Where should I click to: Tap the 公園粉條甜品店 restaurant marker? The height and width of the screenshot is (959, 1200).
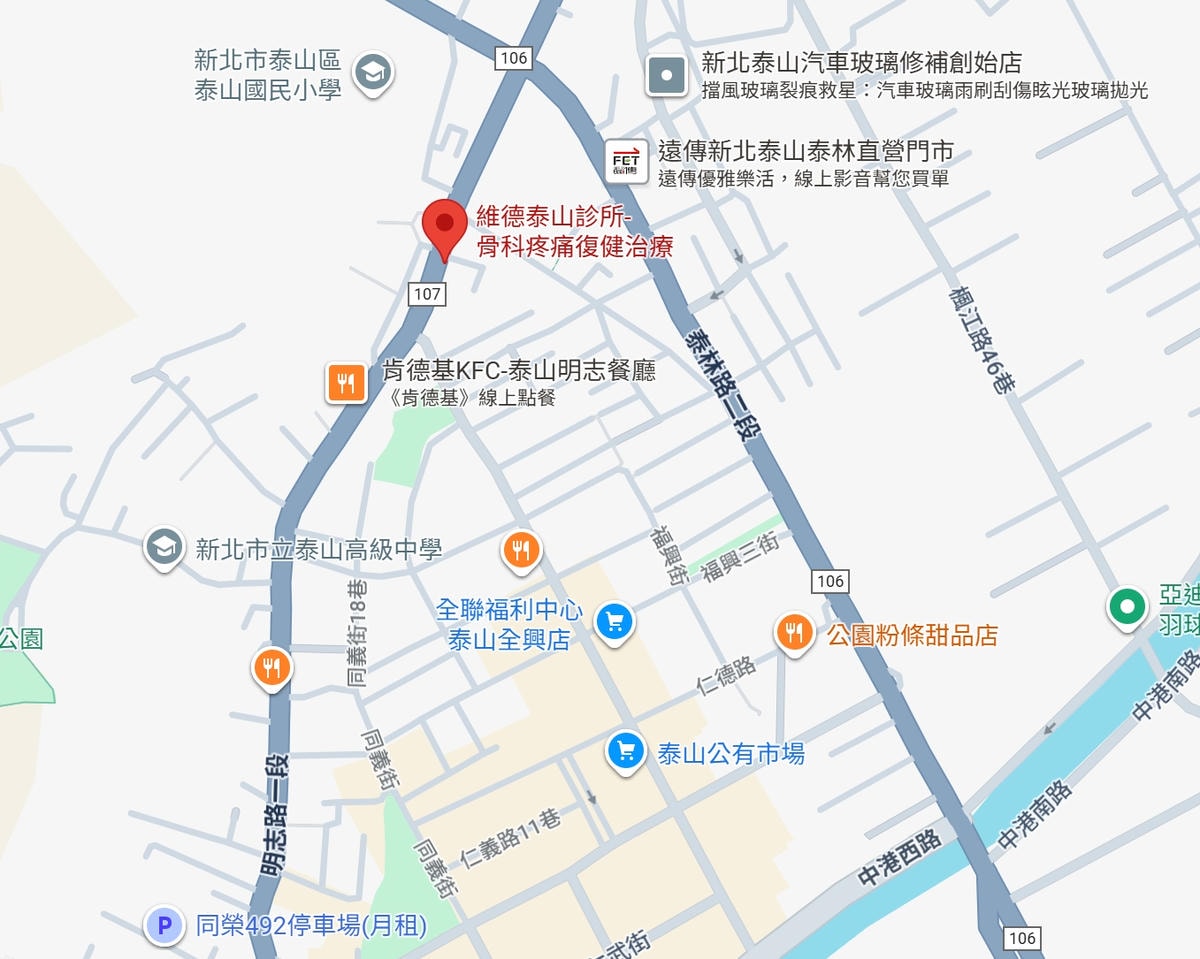794,632
